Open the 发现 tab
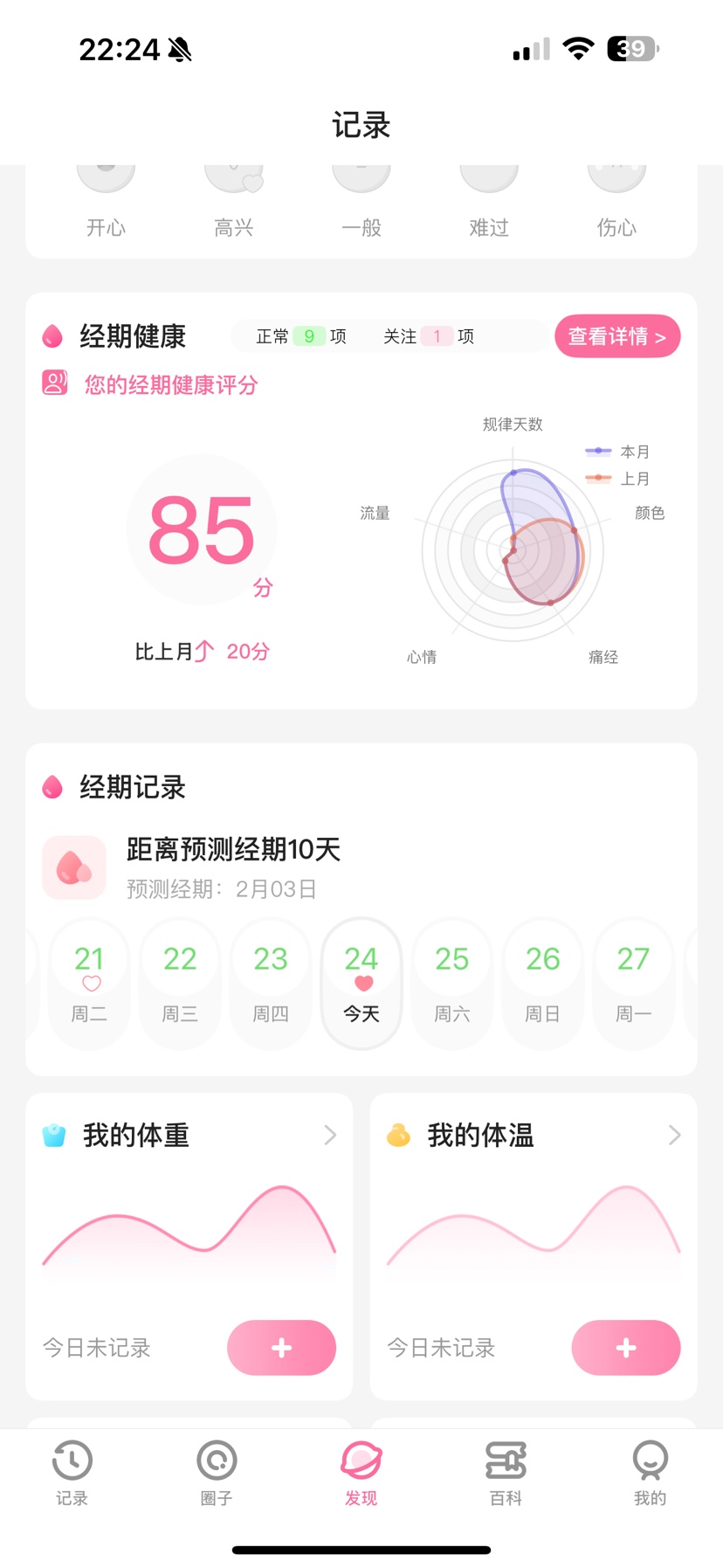The image size is (723, 1568). [361, 1473]
